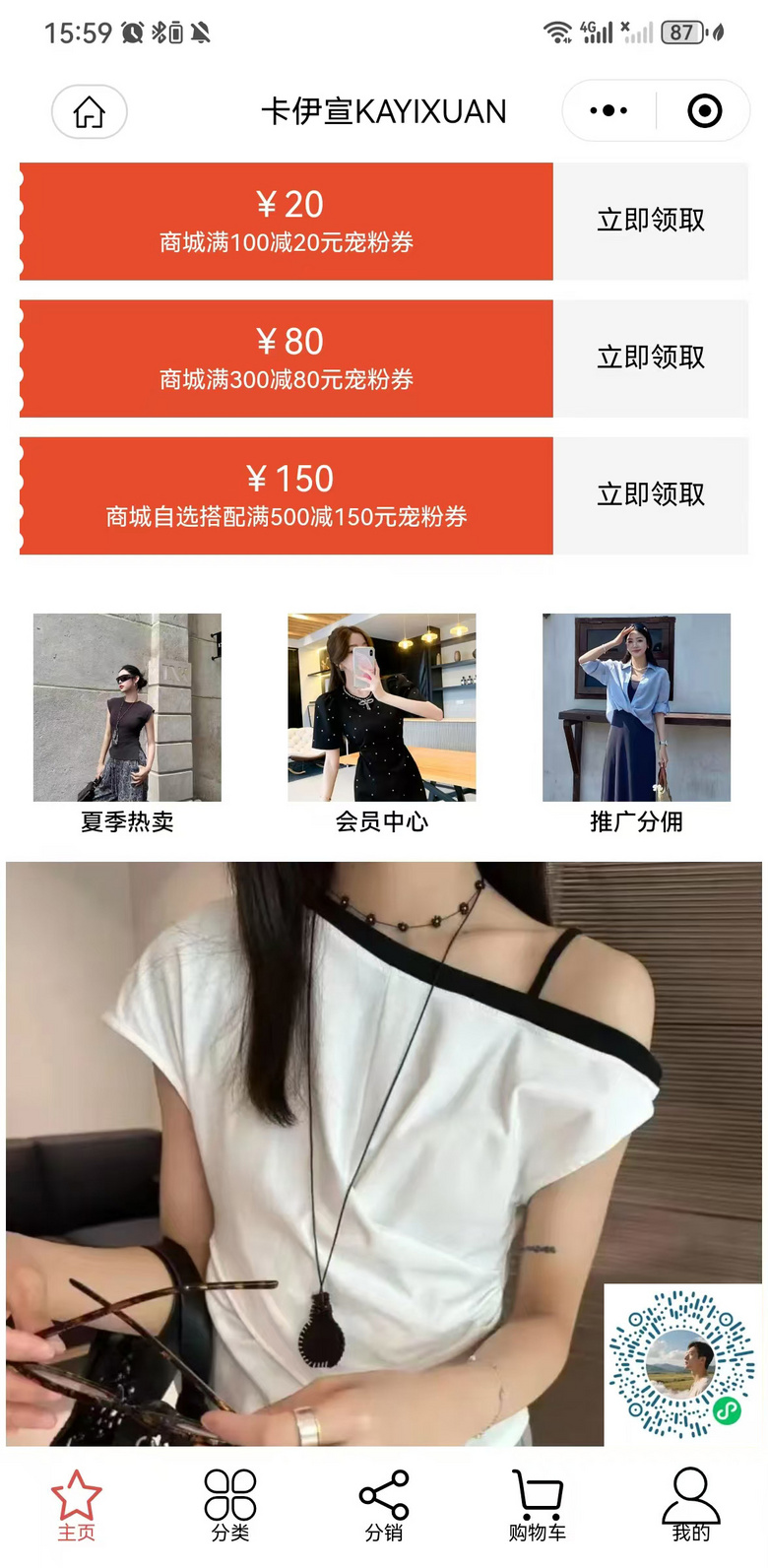
Task: Open the three-dot more menu
Action: 608,110
